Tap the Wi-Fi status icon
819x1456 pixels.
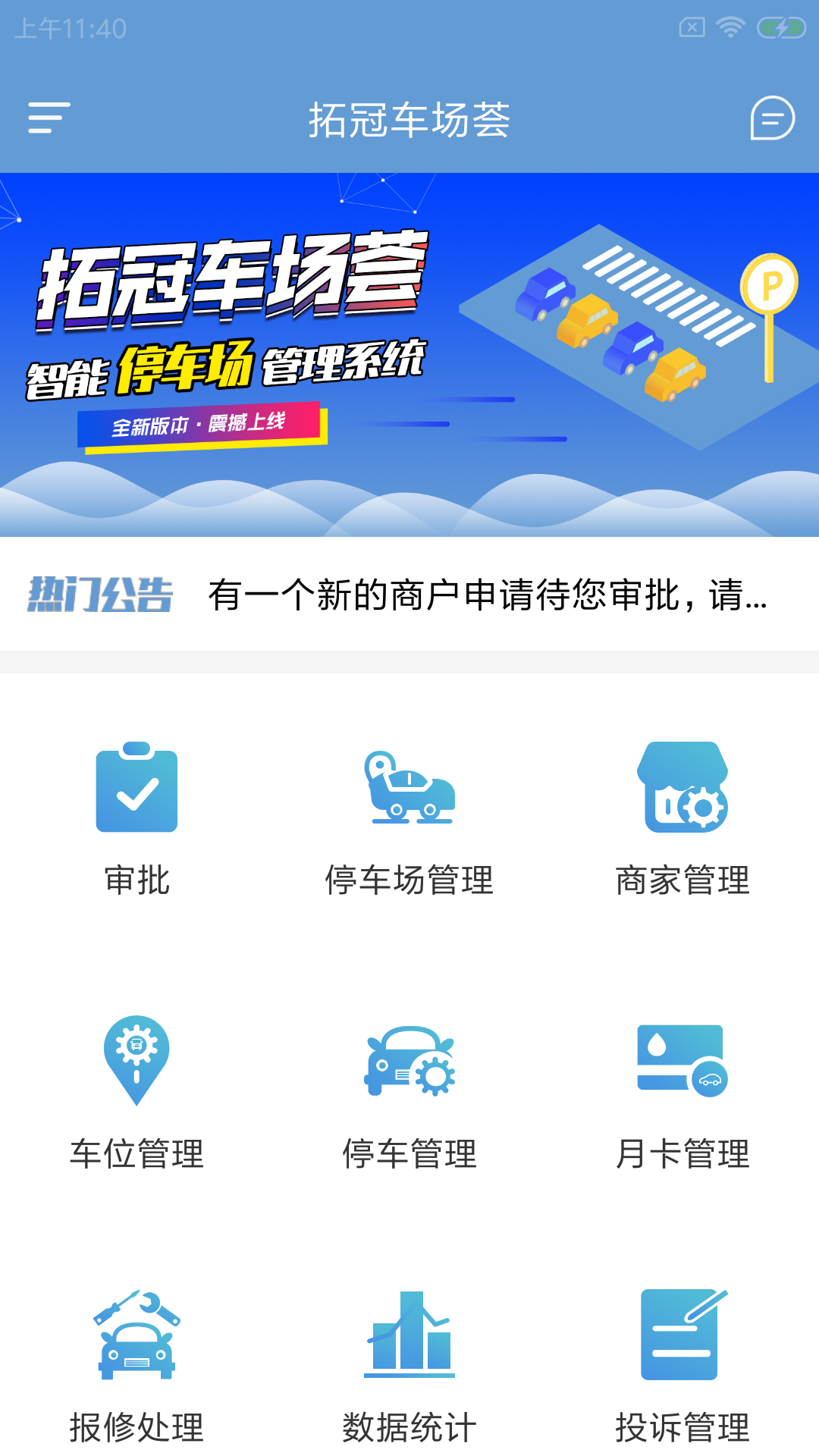(730, 25)
